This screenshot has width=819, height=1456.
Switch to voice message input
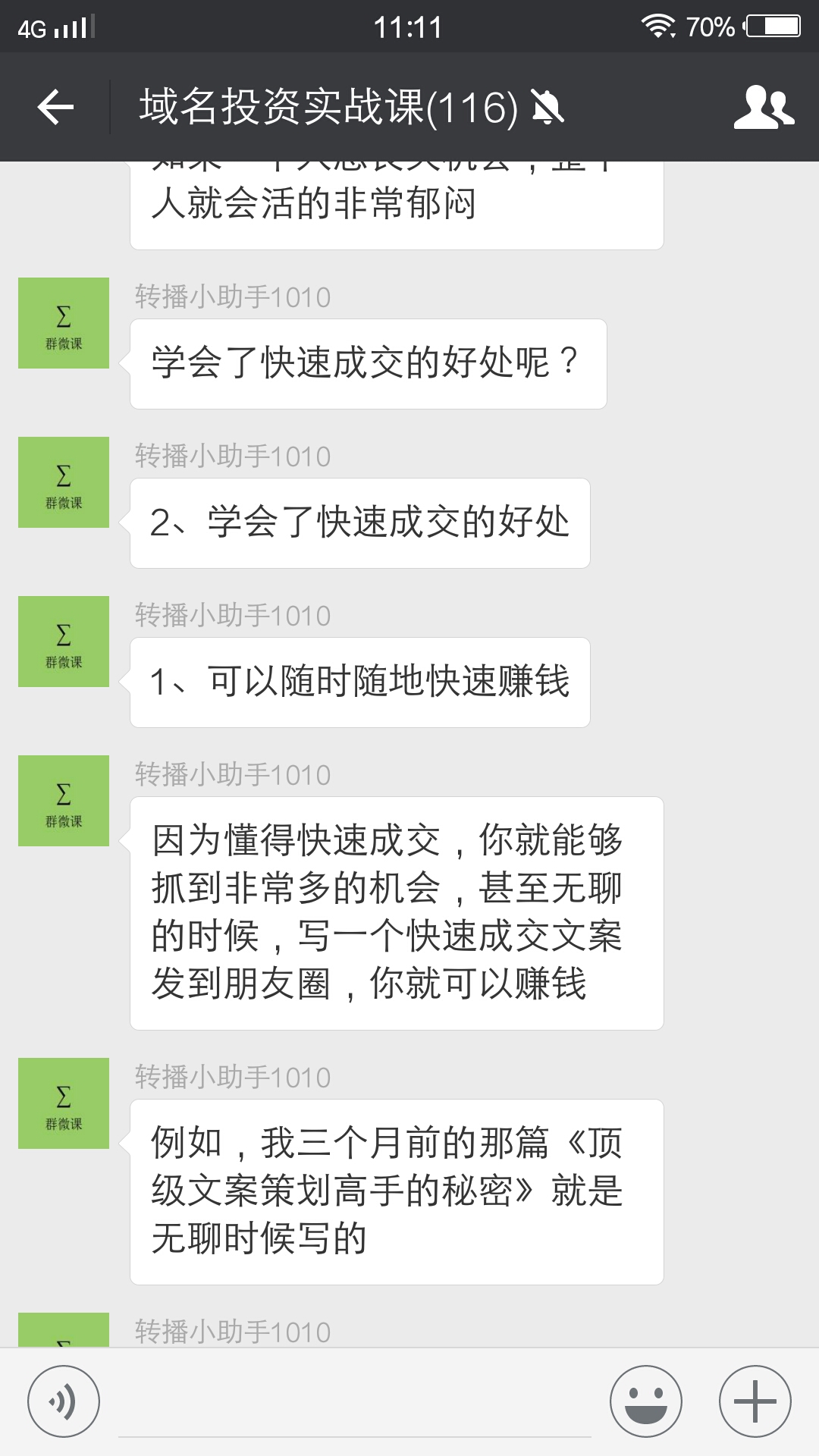point(64,1401)
